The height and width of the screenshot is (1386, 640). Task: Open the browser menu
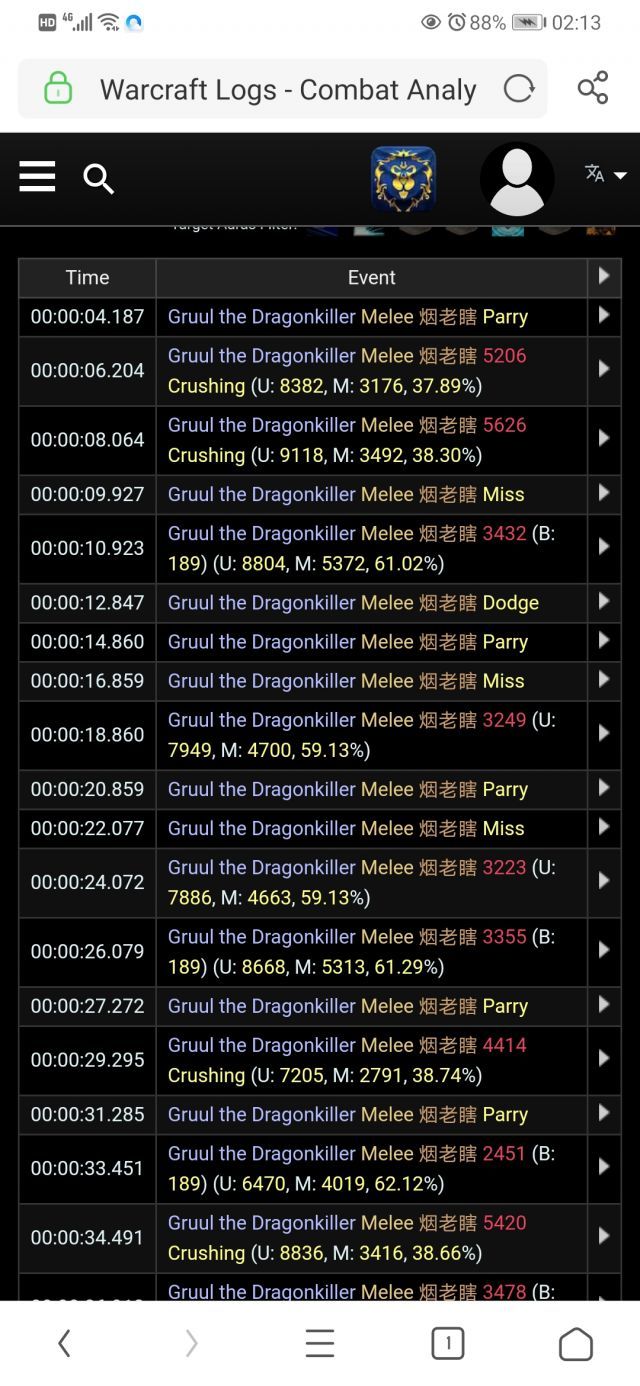point(320,1343)
